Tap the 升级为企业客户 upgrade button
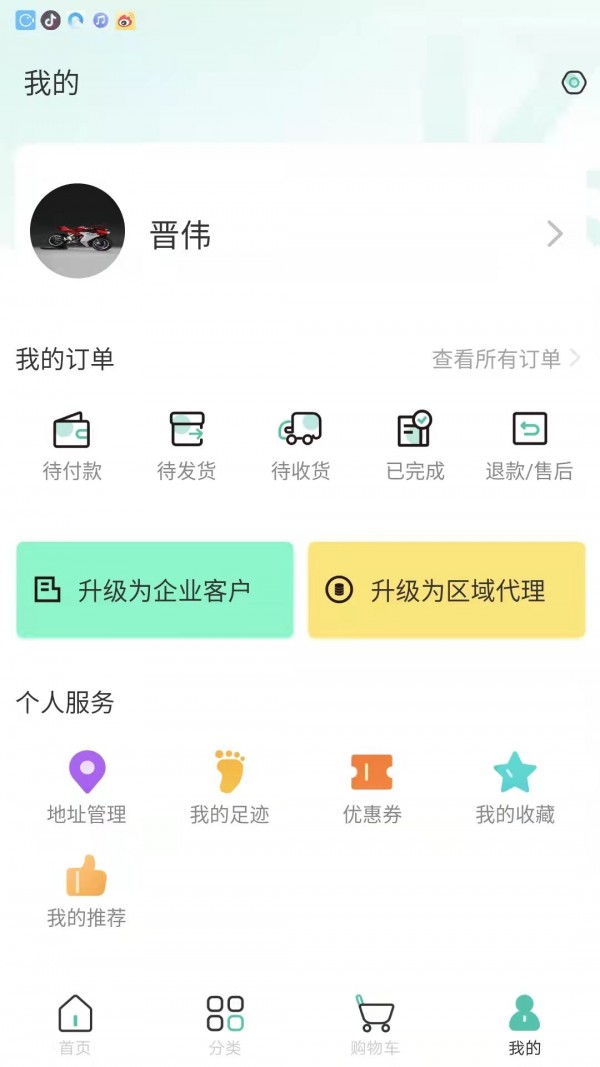Screen dimensions: 600x1067 tap(155, 590)
